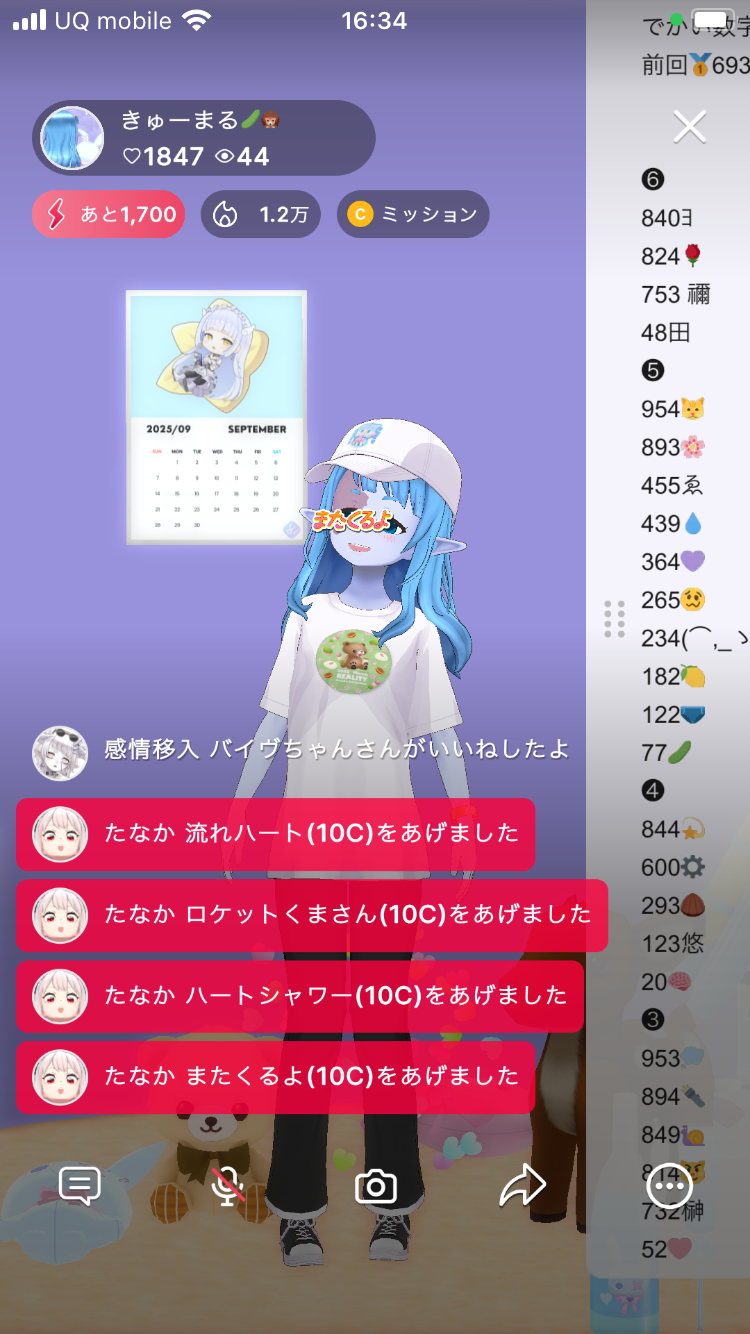Tap たなか's またくるよ gift message
750x1334 pixels.
pyautogui.click(x=275, y=1076)
